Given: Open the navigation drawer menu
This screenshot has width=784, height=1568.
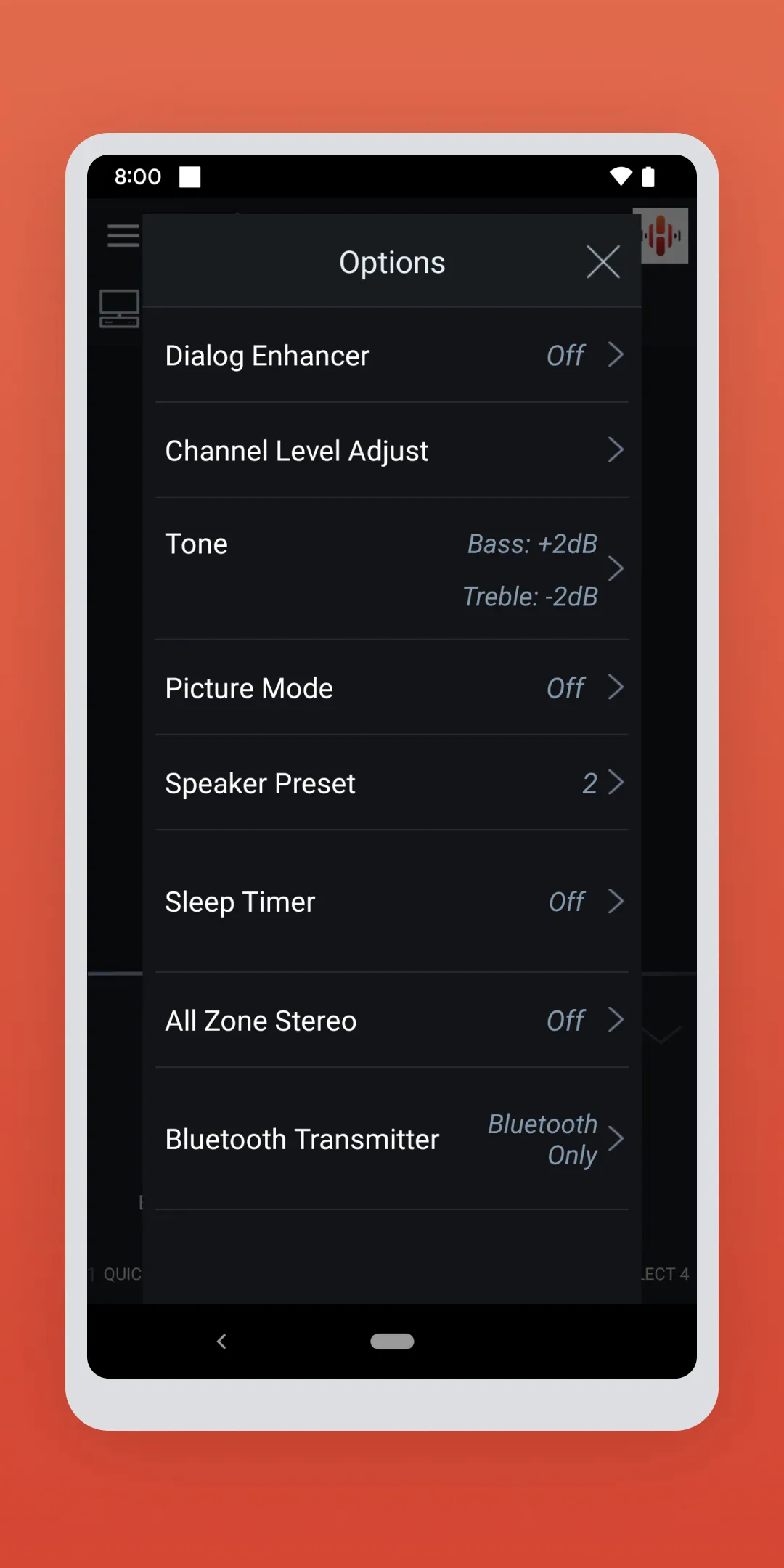Looking at the screenshot, I should tap(122, 236).
